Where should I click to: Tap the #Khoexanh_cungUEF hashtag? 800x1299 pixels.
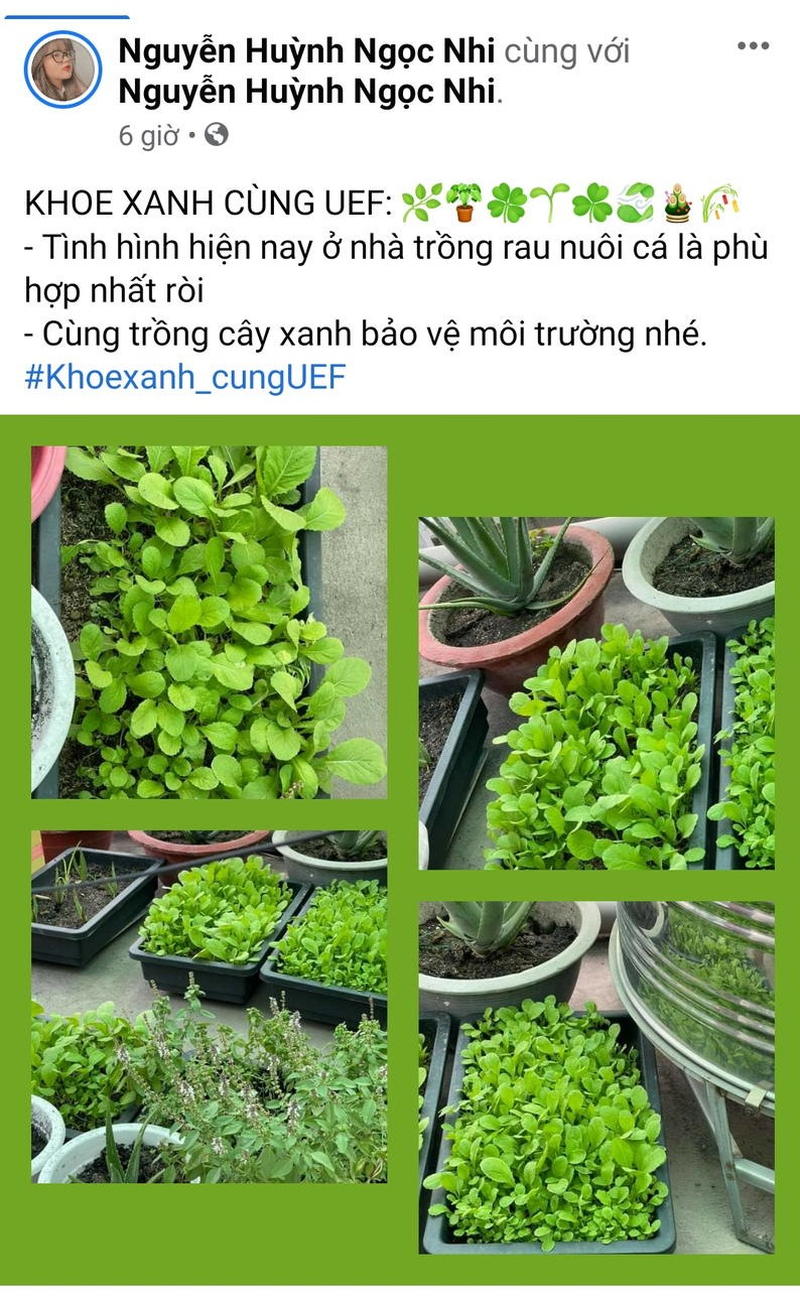(x=184, y=379)
